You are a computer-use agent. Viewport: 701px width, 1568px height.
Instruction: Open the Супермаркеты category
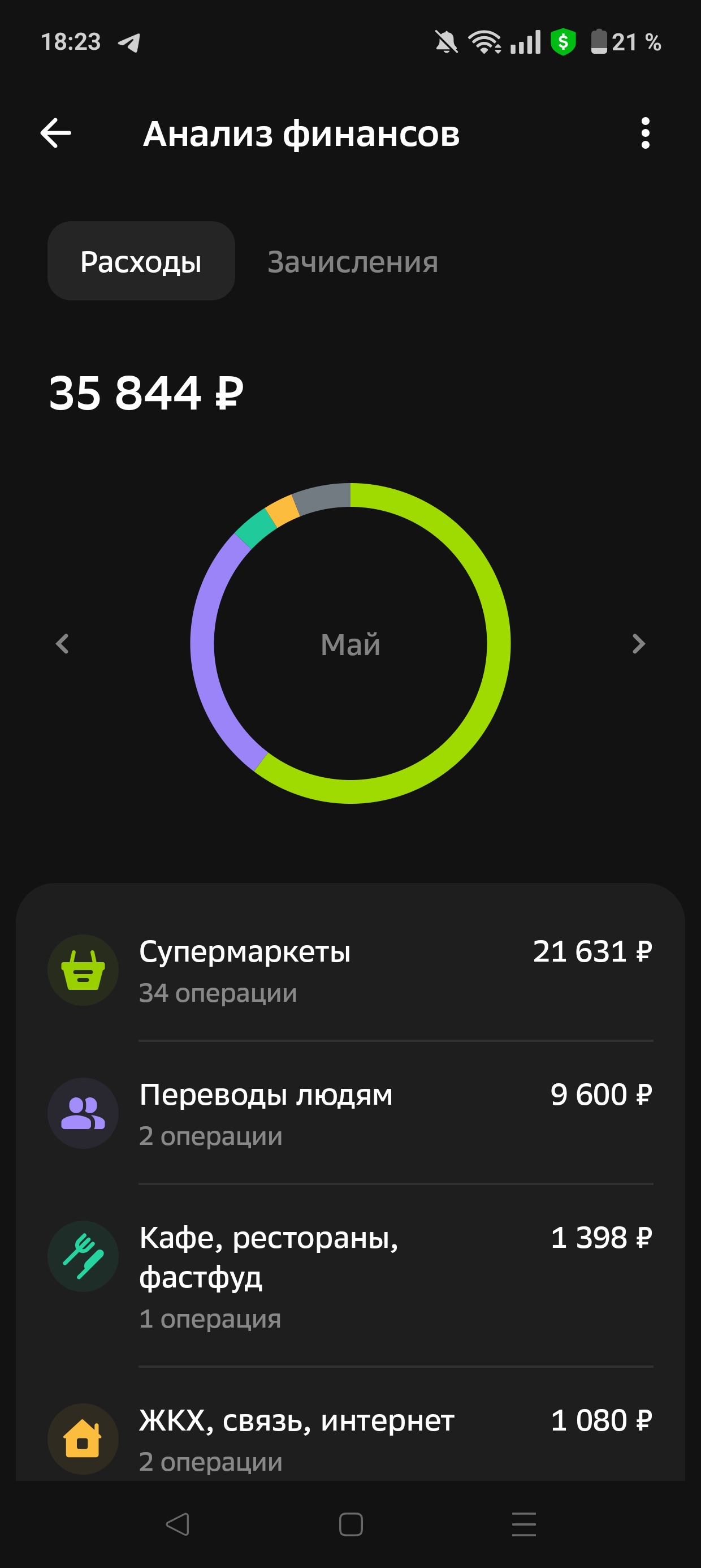pyautogui.click(x=350, y=970)
